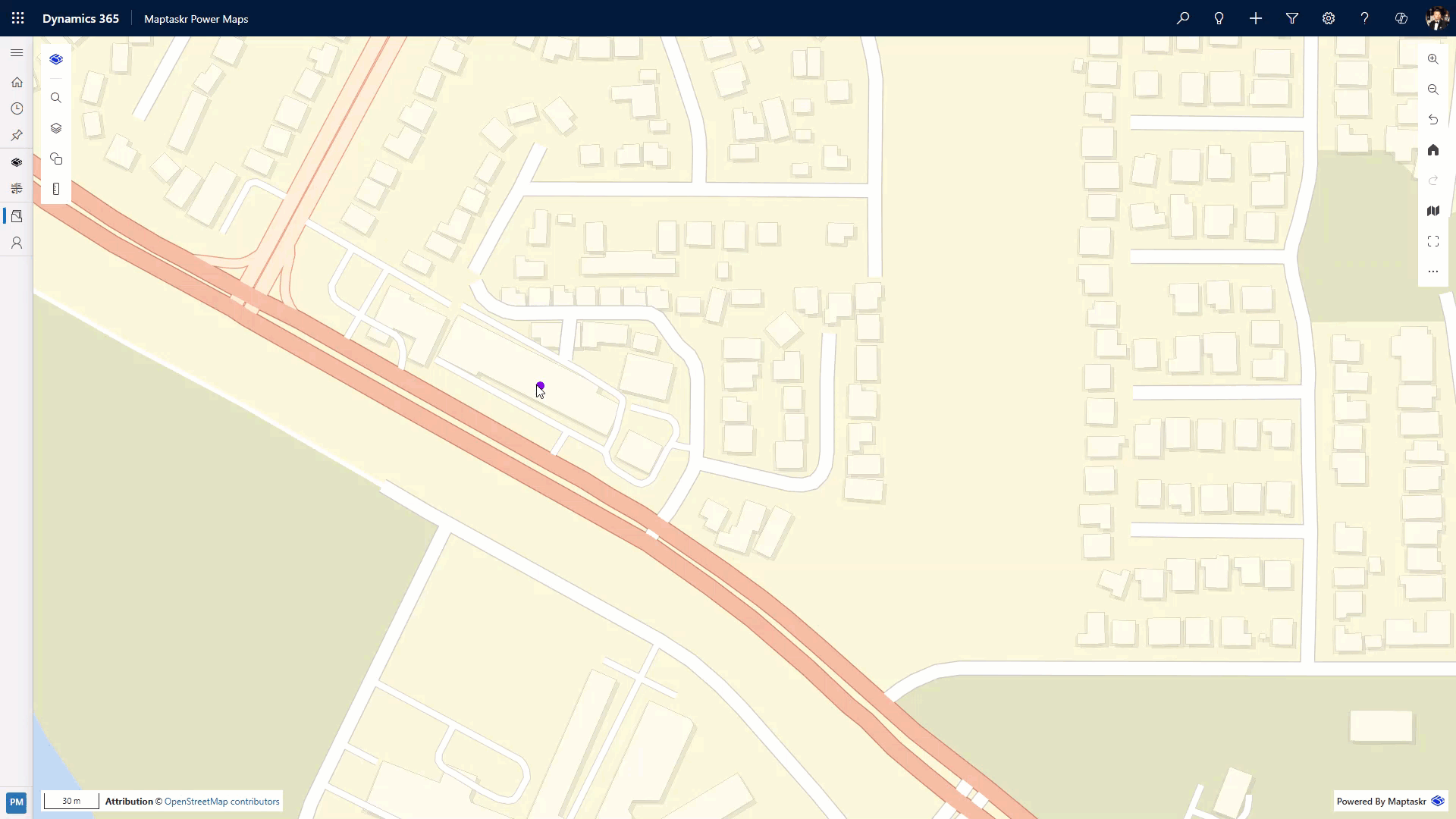Open the search magnifier in the top bar

(1183, 18)
